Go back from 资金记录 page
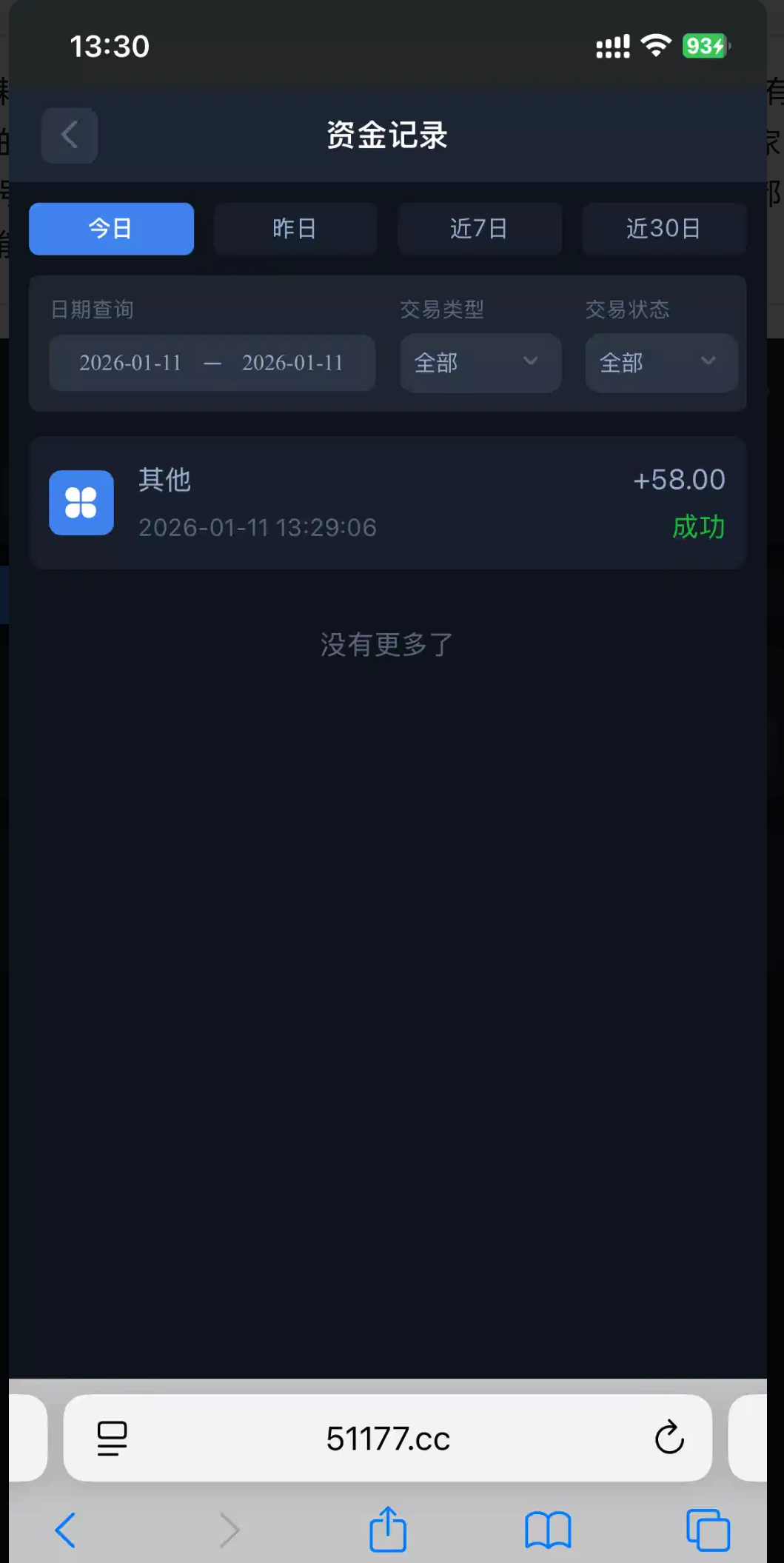The image size is (784, 1563). point(70,135)
